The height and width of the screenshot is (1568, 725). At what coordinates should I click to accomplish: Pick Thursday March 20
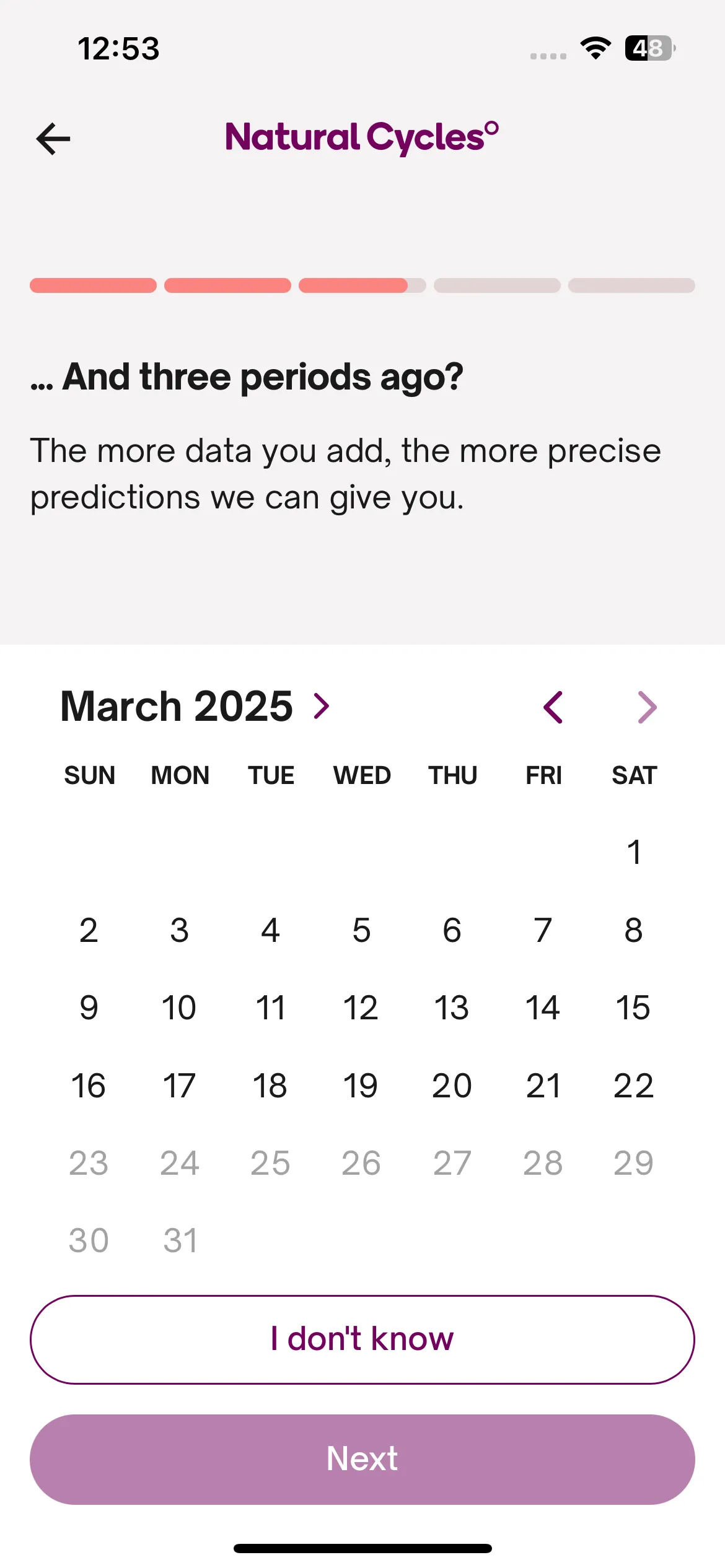(452, 1086)
